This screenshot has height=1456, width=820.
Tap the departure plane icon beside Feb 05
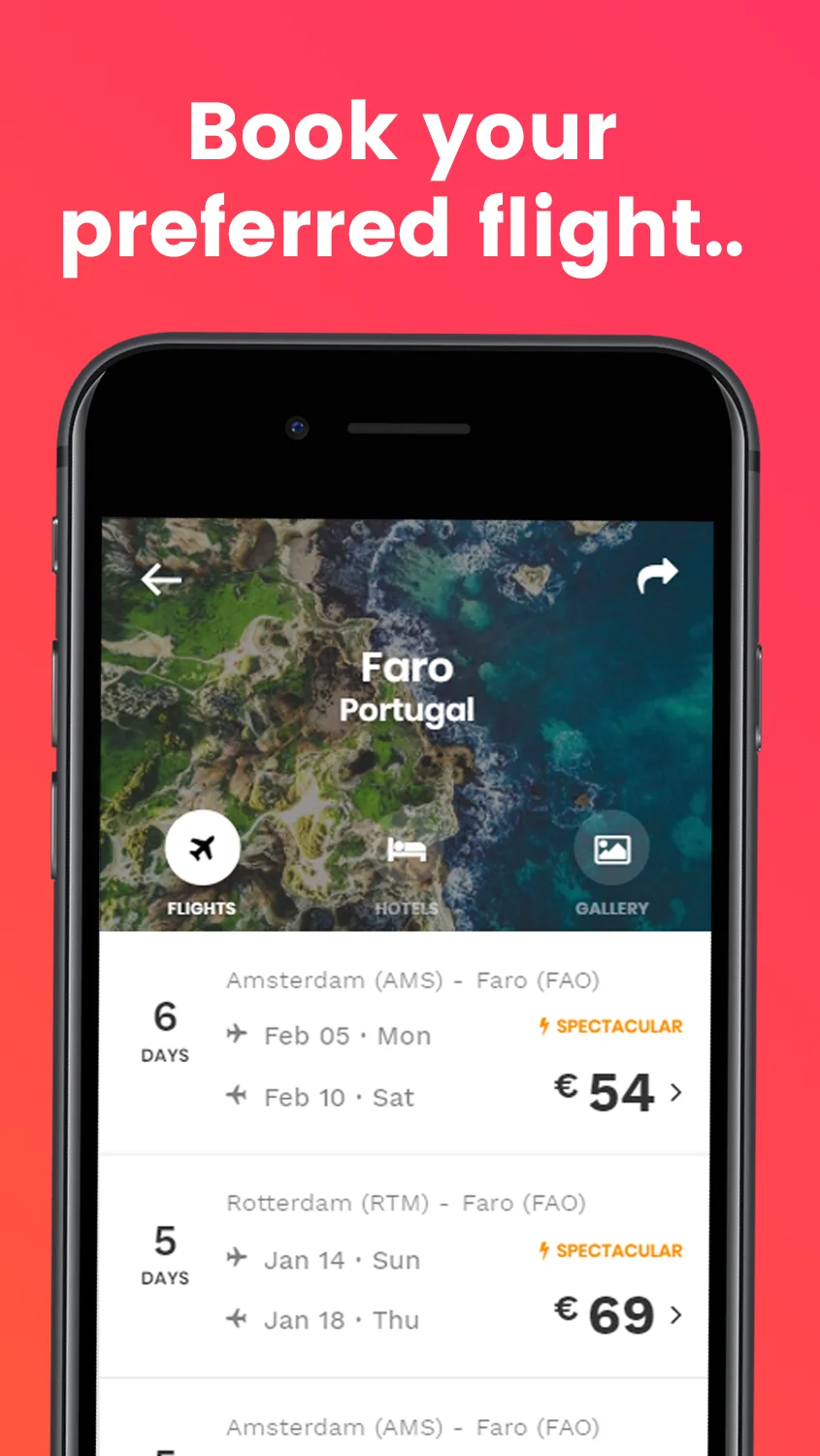[x=238, y=1035]
